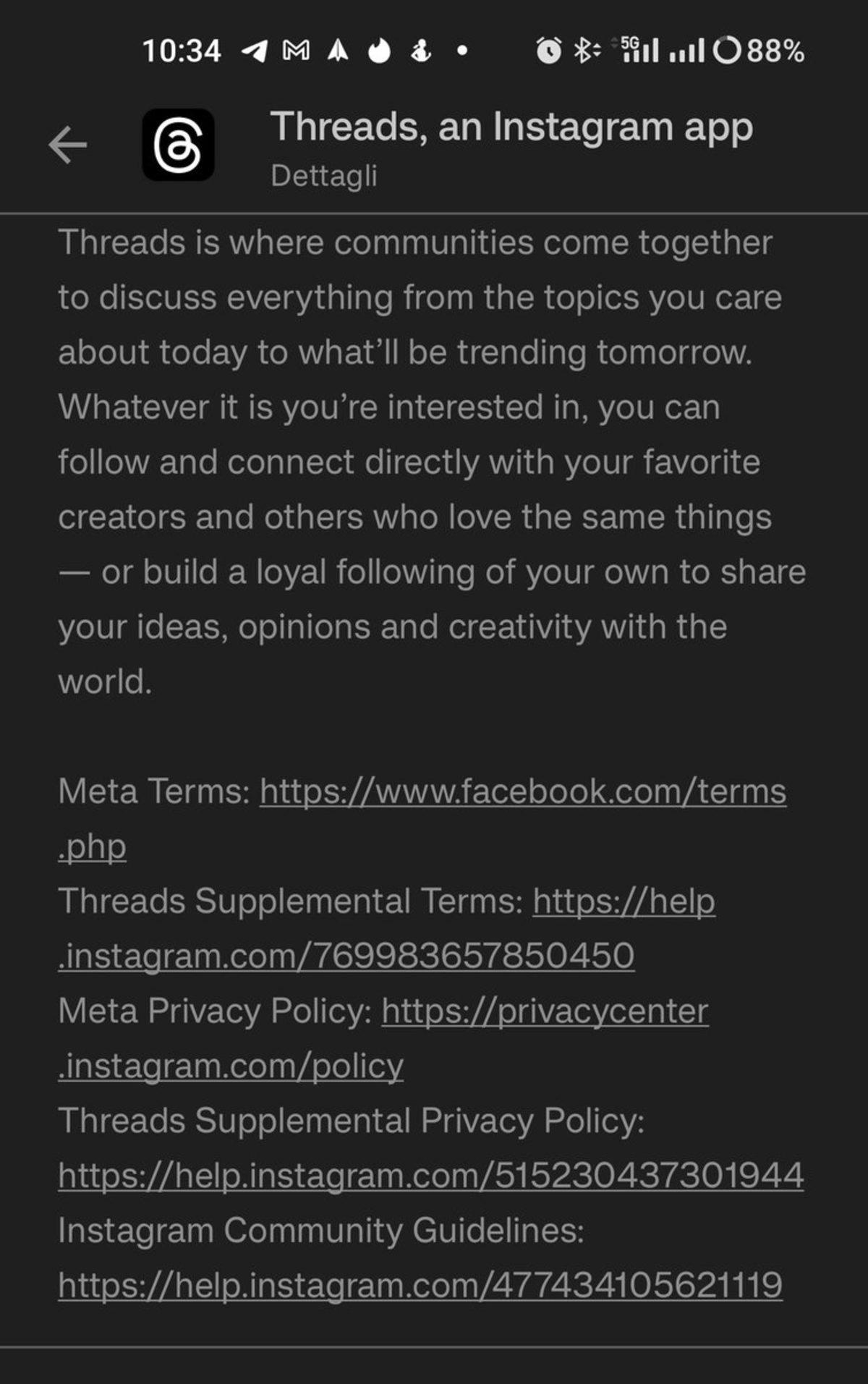868x1384 pixels.
Task: Open Threads Supplemental Privacy Policy link
Action: [430, 1176]
